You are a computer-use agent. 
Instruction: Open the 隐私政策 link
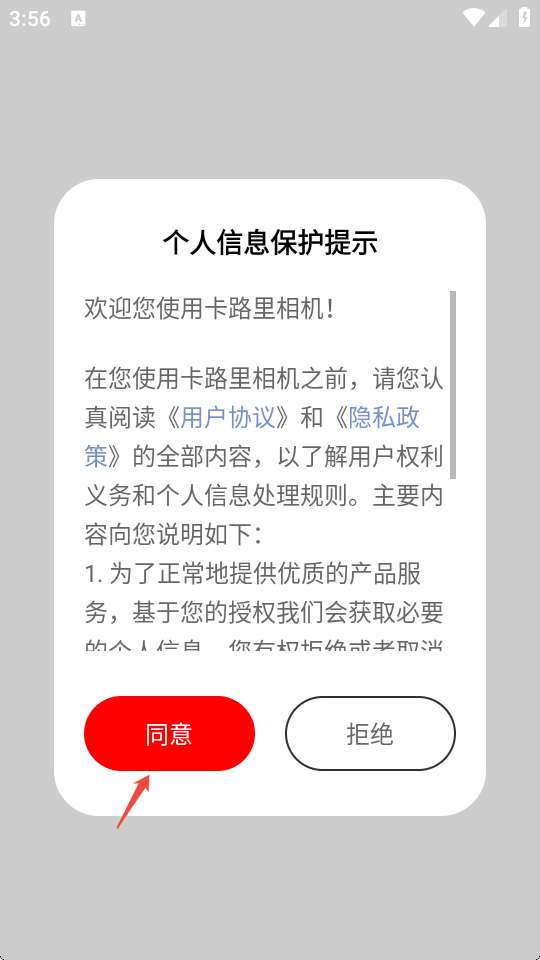[x=384, y=418]
